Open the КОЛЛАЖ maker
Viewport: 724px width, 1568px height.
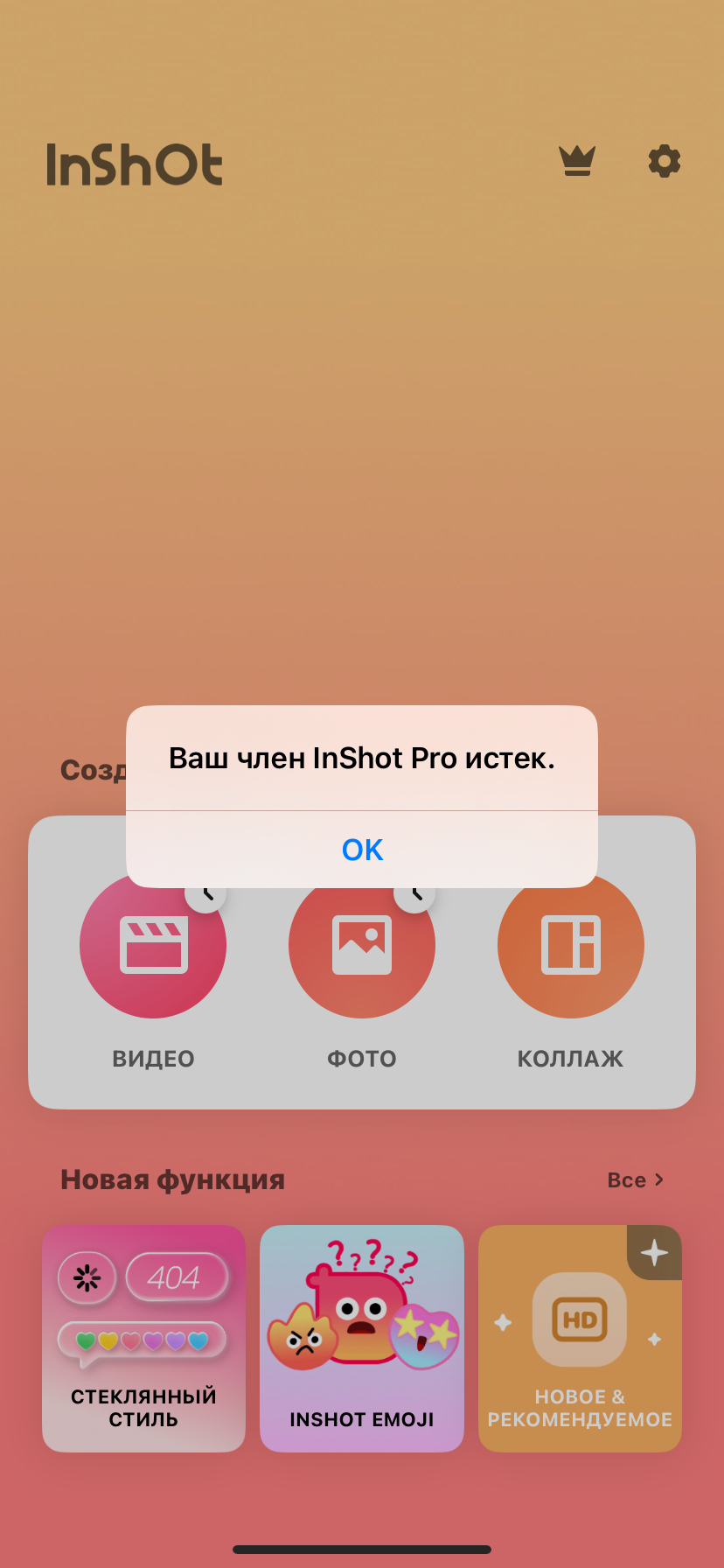pyautogui.click(x=571, y=945)
